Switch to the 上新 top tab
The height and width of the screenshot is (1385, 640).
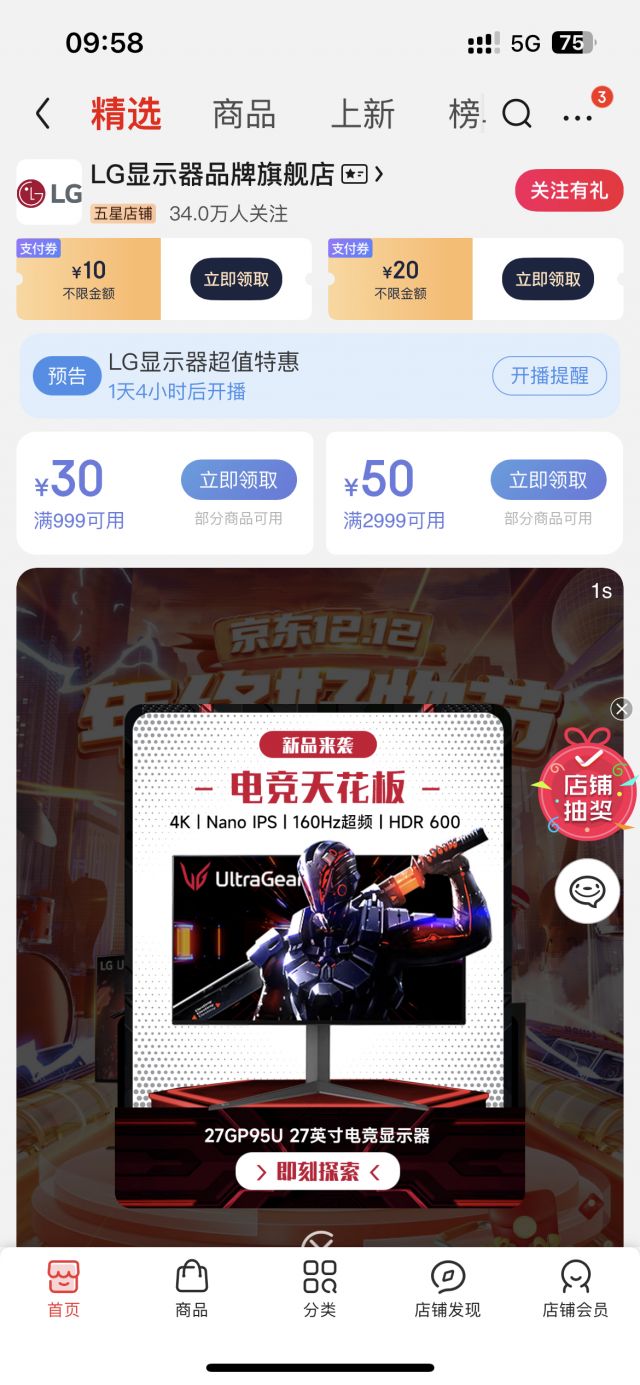pyautogui.click(x=363, y=114)
